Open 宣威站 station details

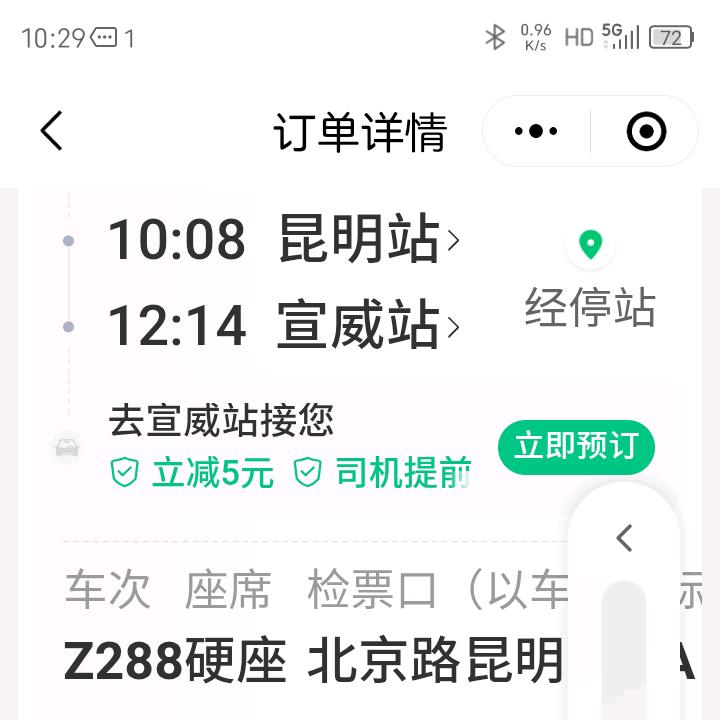point(368,325)
